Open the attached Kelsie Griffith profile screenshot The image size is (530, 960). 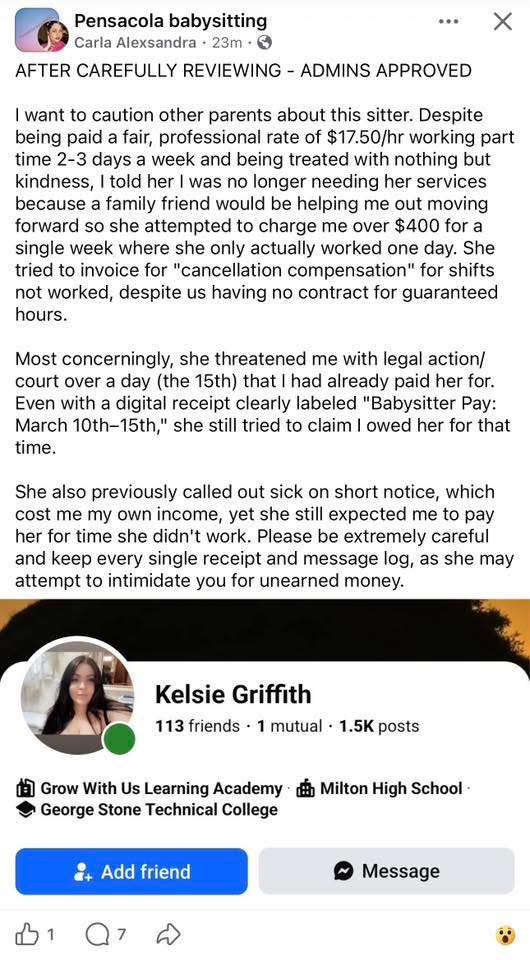point(265,752)
